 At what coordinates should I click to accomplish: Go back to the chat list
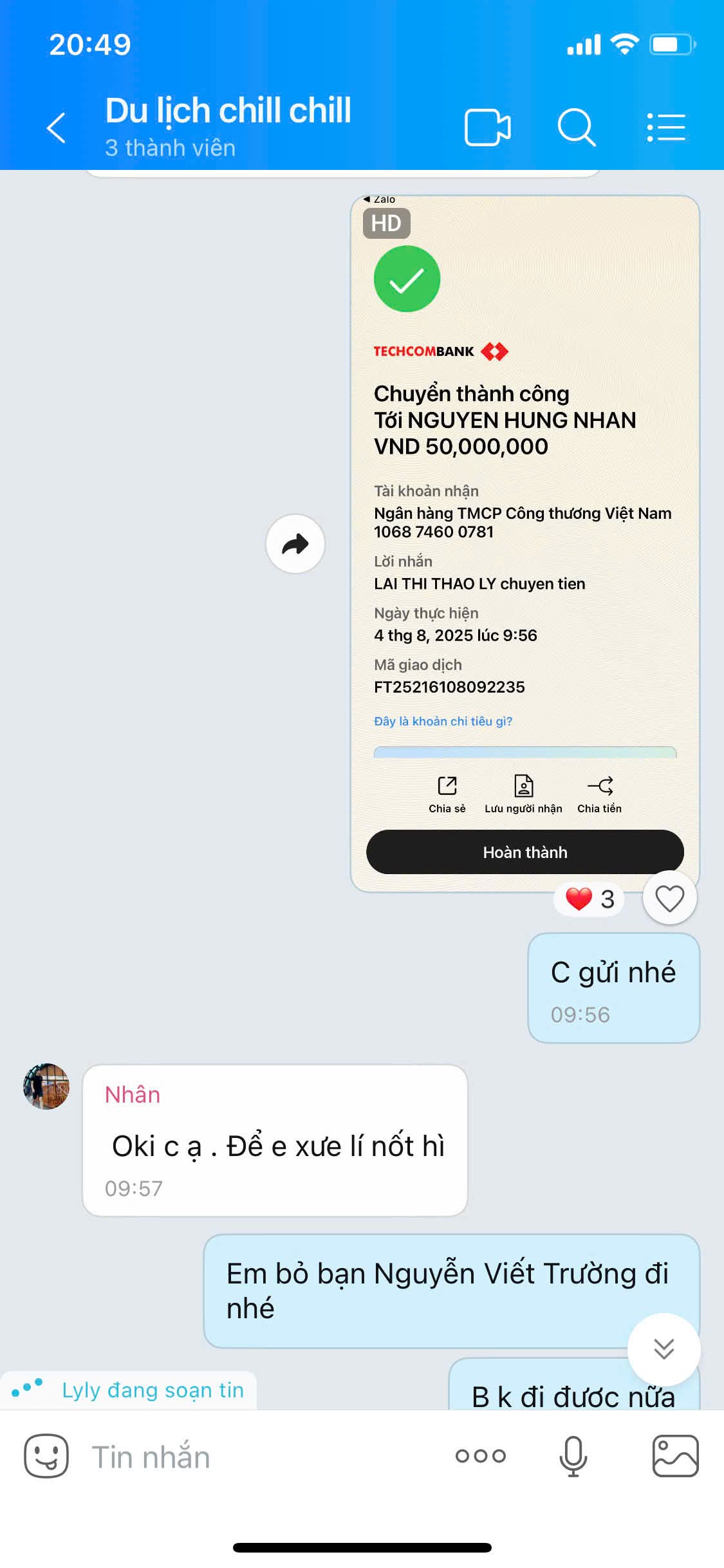[57, 127]
